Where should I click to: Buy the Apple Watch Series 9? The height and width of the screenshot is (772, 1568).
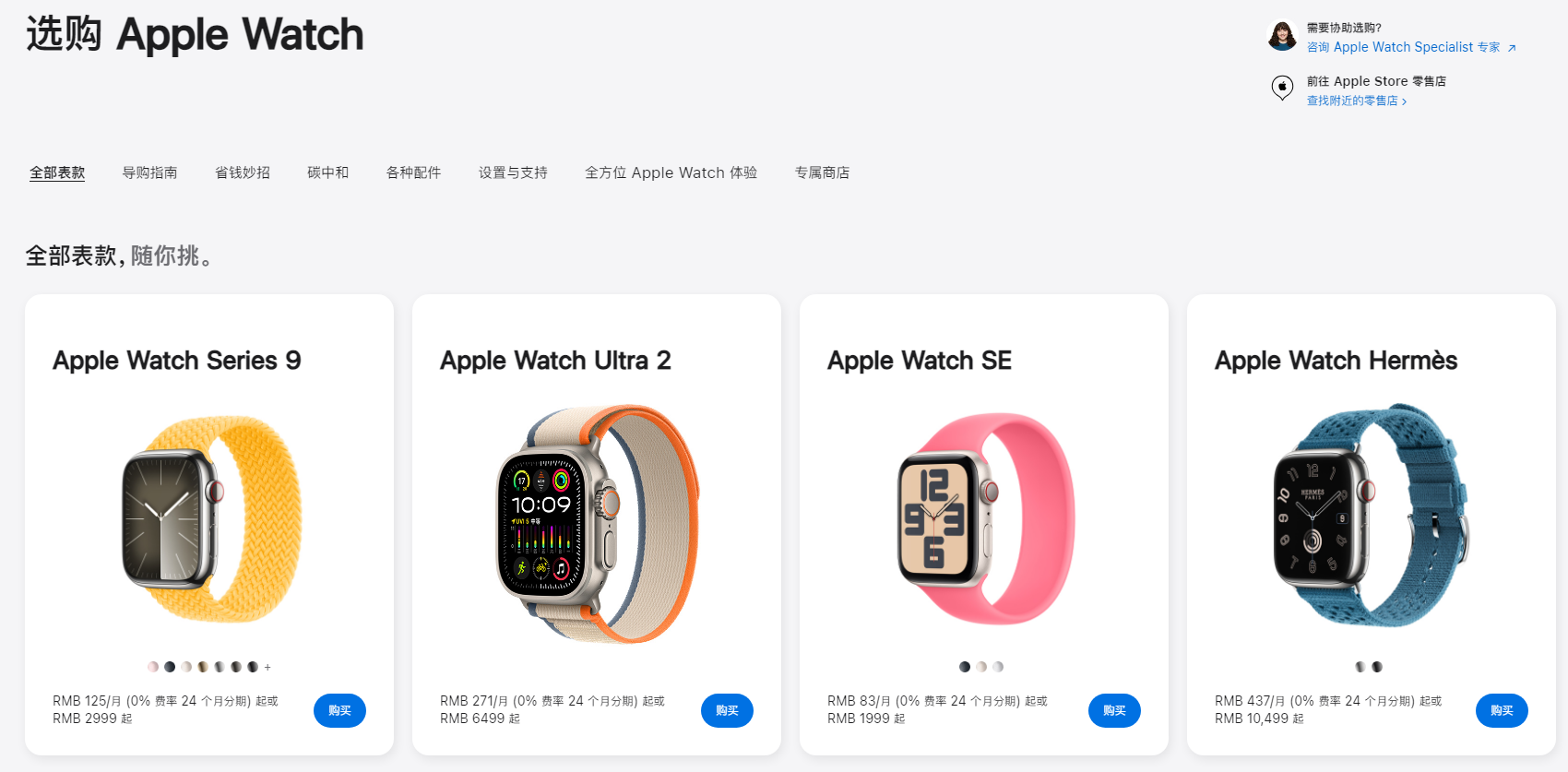339,710
